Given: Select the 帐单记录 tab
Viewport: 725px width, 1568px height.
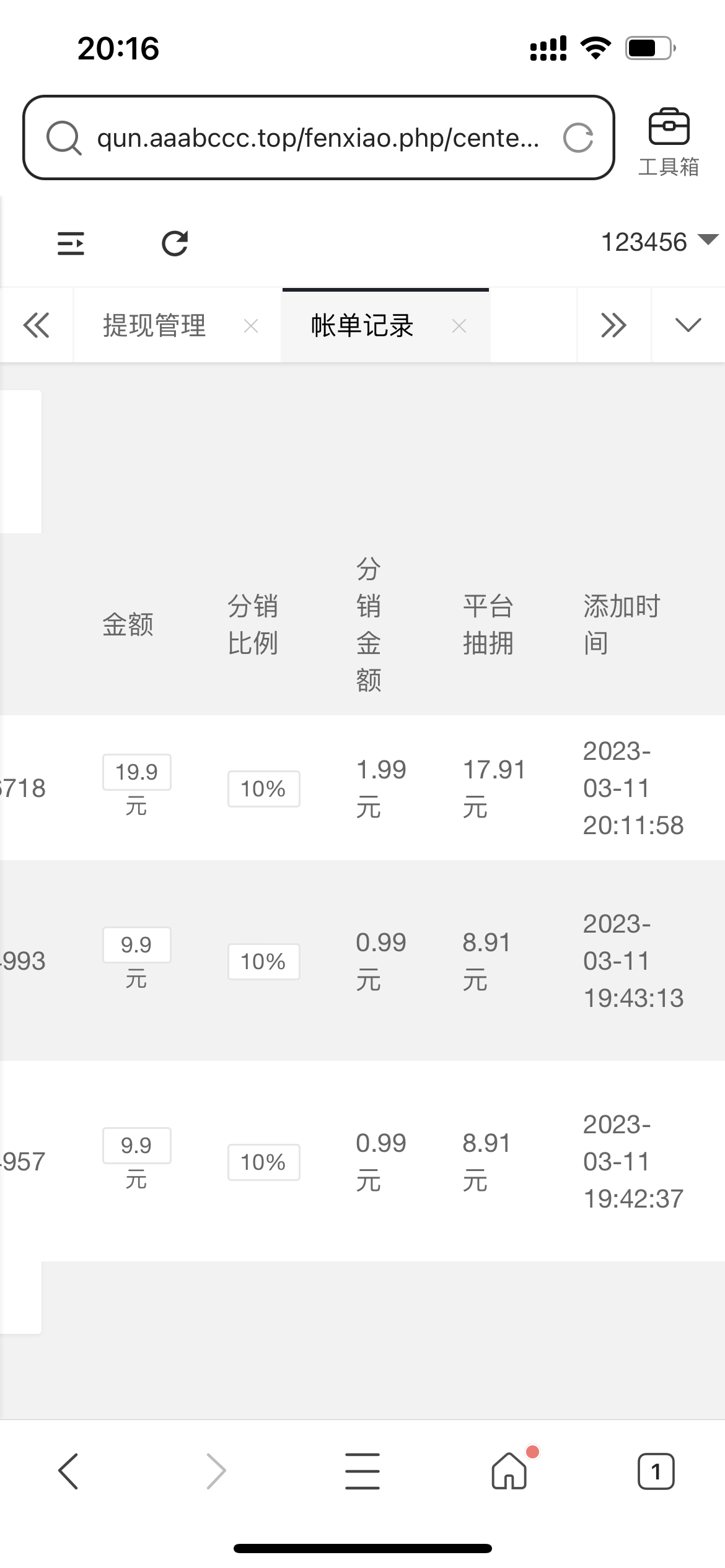Looking at the screenshot, I should tap(362, 325).
